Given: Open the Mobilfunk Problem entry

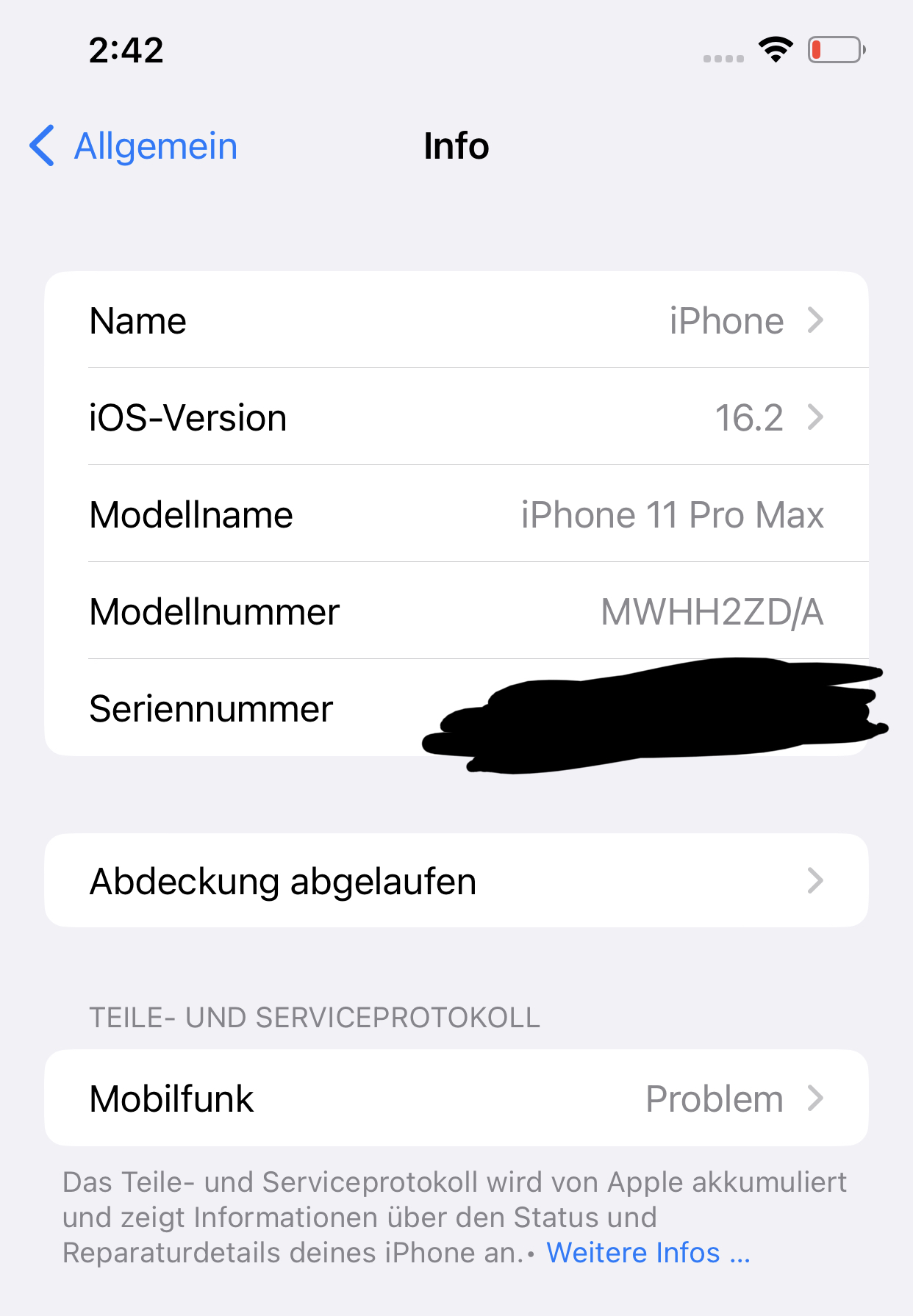Looking at the screenshot, I should [x=456, y=1098].
